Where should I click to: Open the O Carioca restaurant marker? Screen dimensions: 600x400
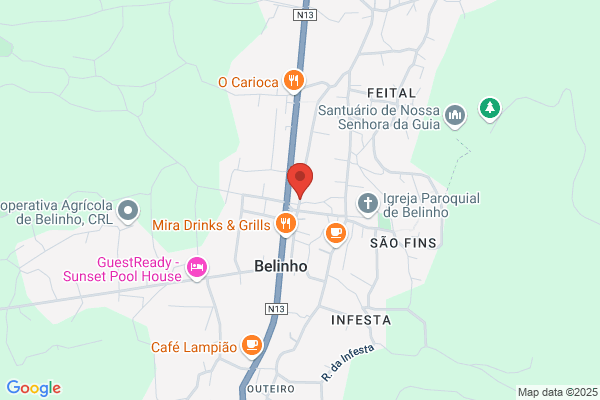294,82
